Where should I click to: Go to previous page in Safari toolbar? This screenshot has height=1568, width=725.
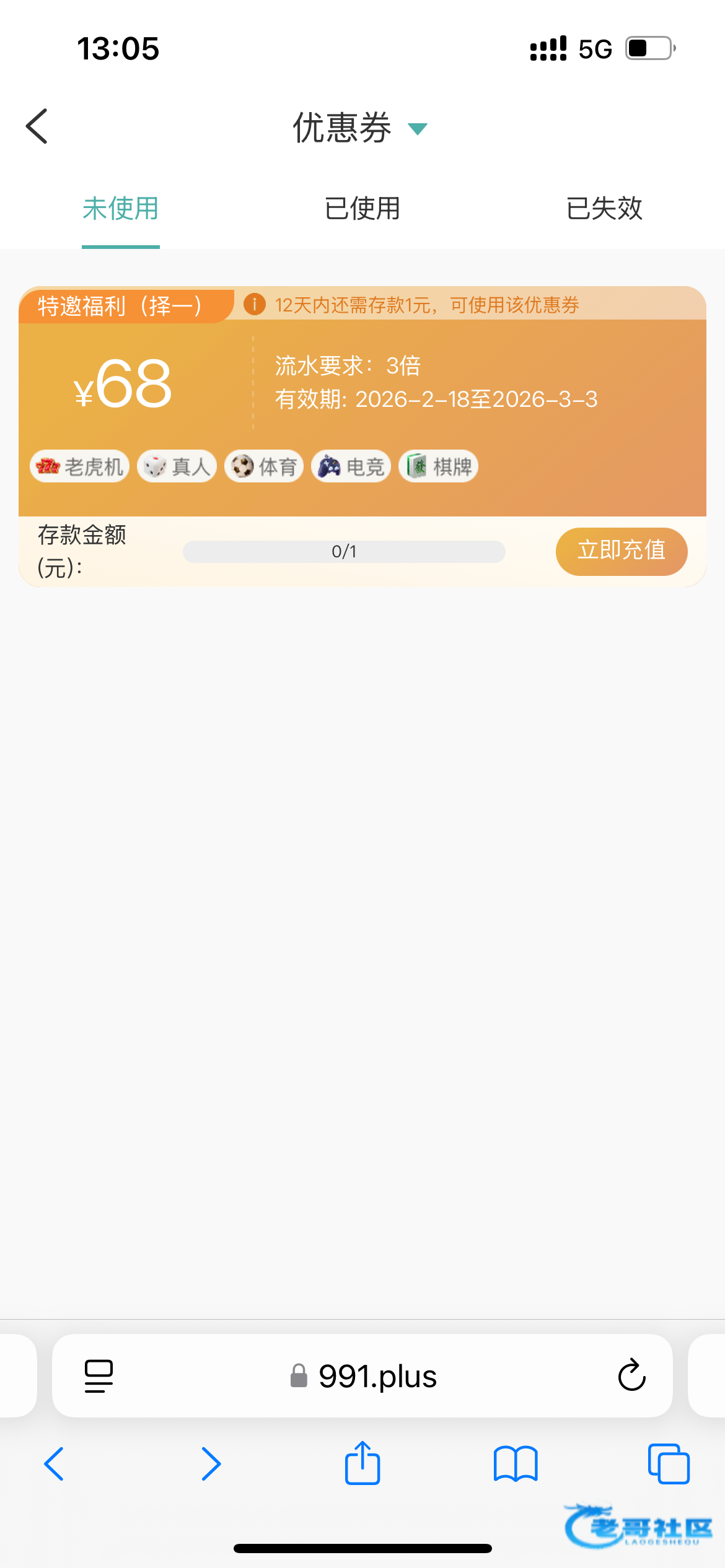click(x=55, y=1464)
